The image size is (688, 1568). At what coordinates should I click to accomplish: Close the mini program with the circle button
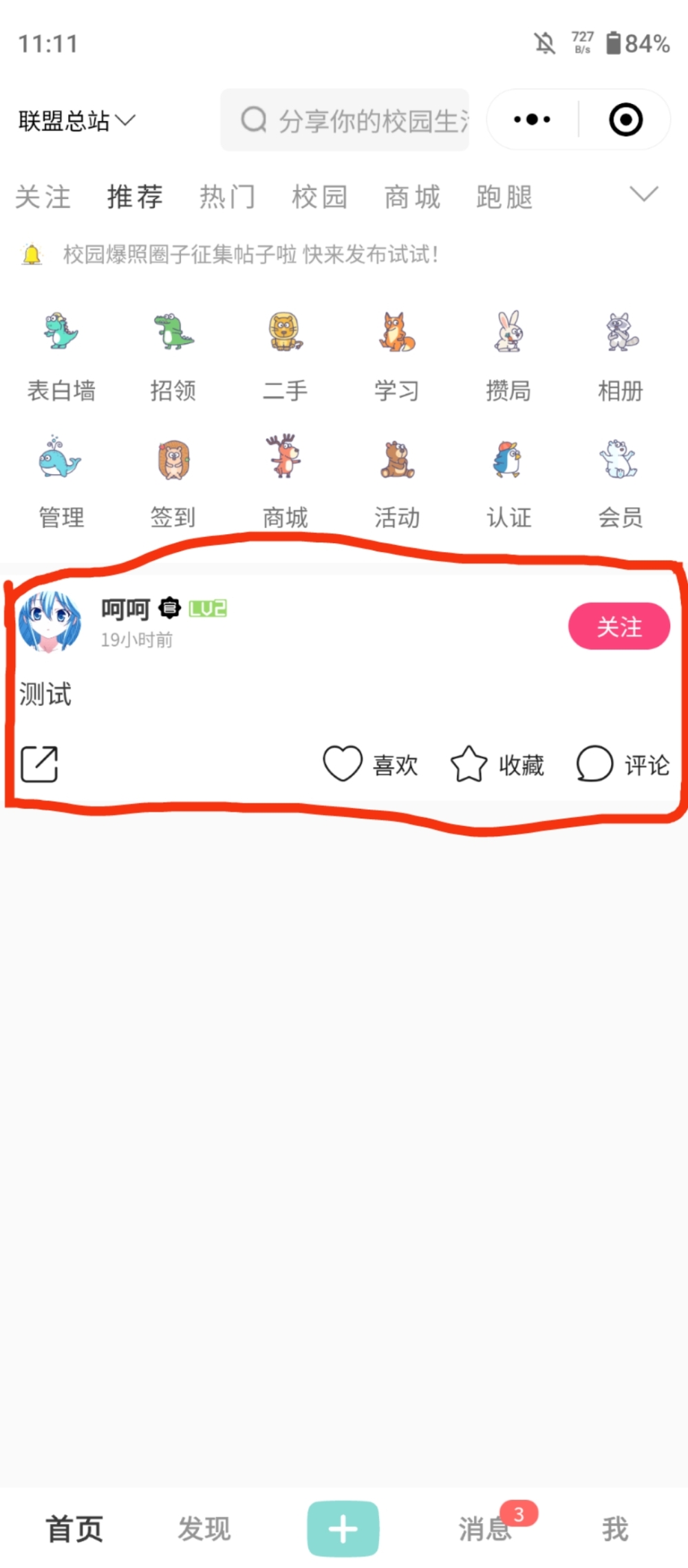click(625, 120)
